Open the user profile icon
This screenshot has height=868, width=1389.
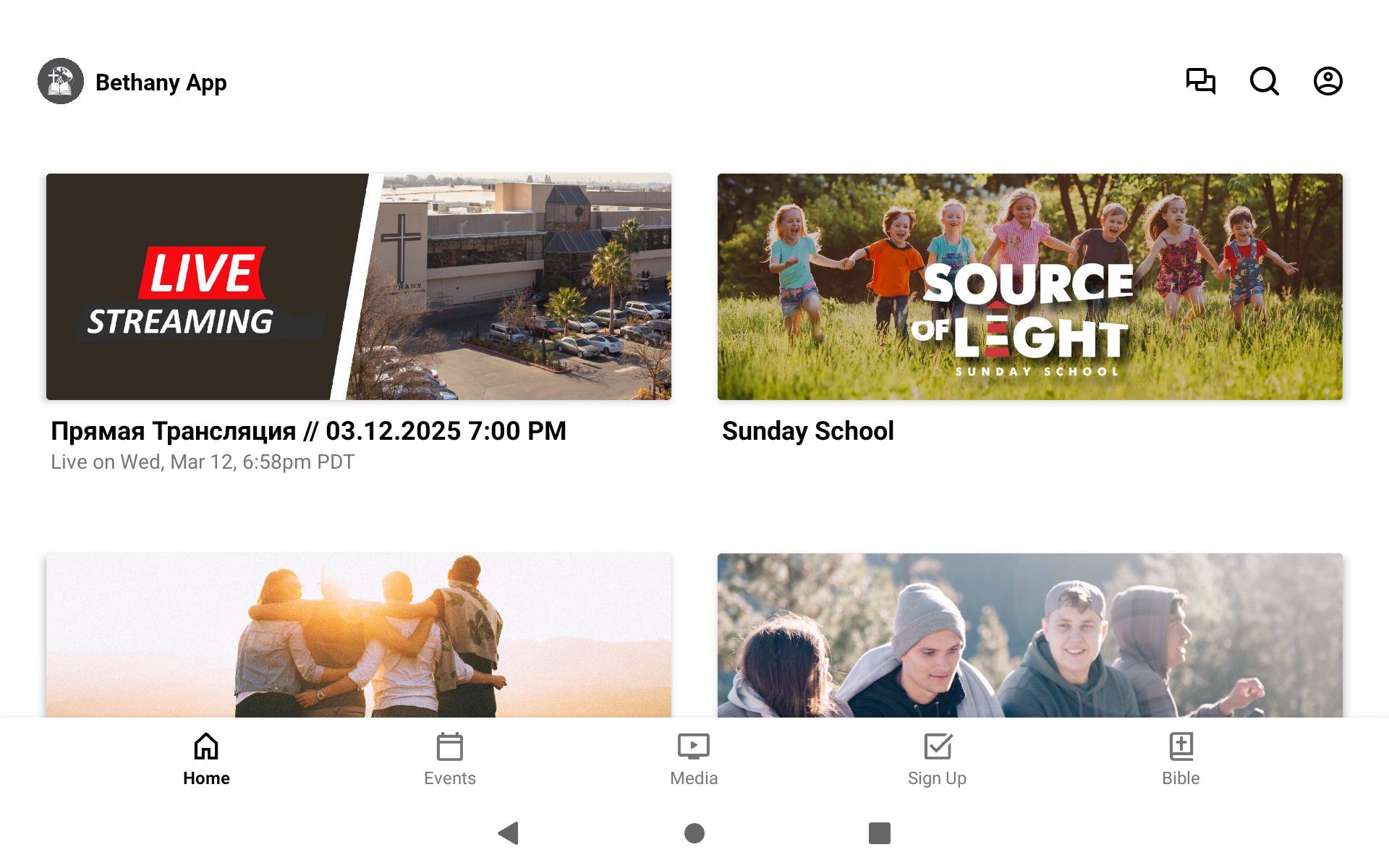(1328, 81)
